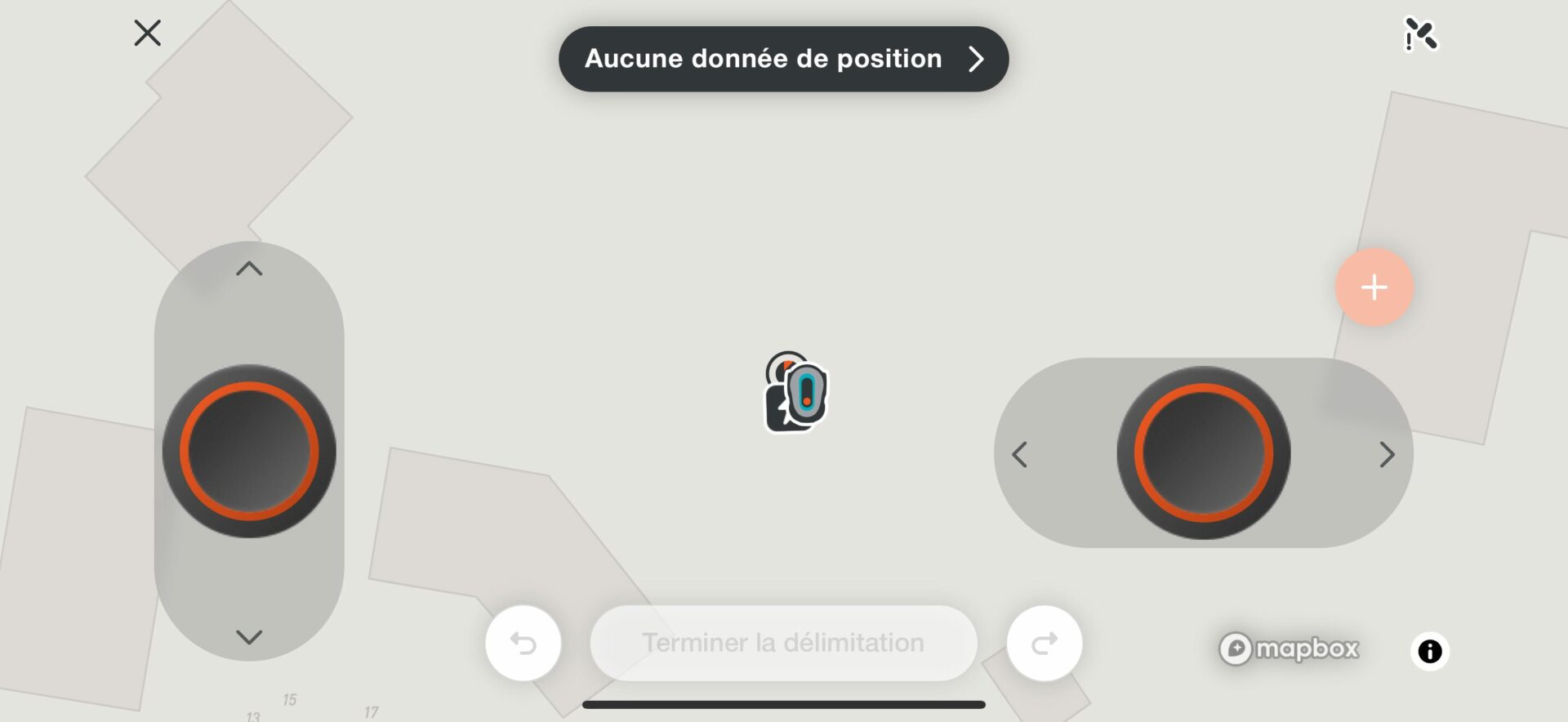Redo the boundary step

point(1044,644)
